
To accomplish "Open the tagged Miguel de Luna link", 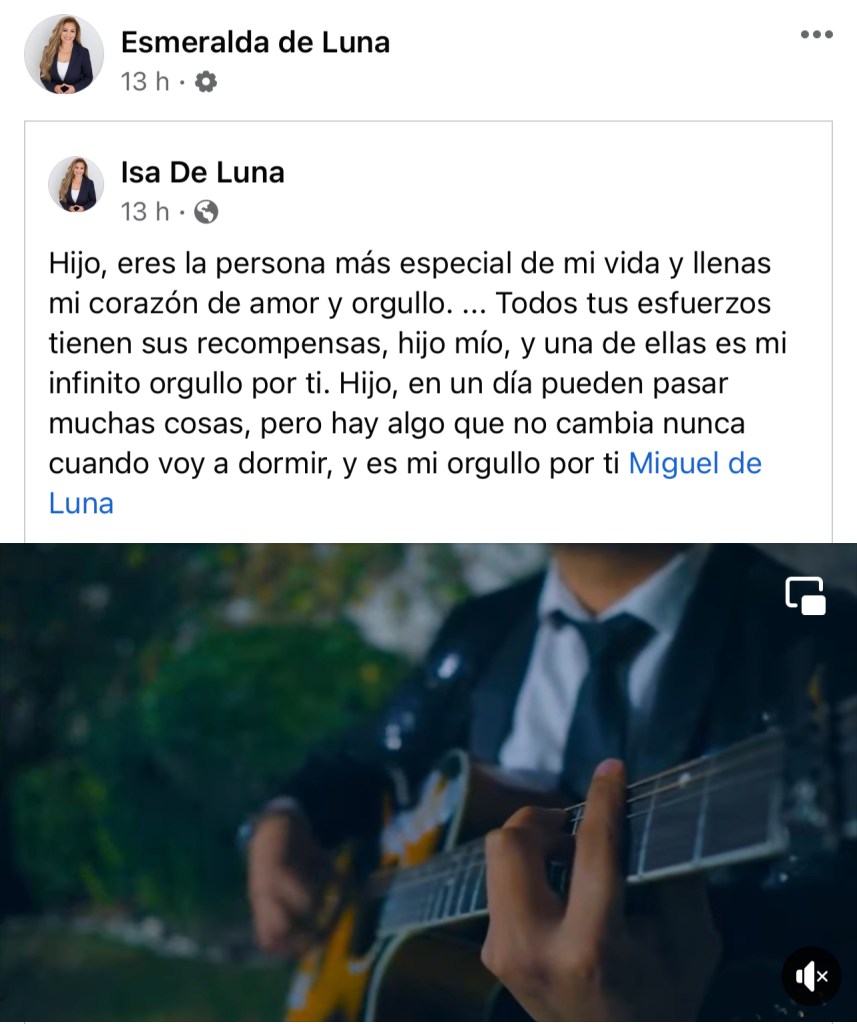I will (x=694, y=464).
